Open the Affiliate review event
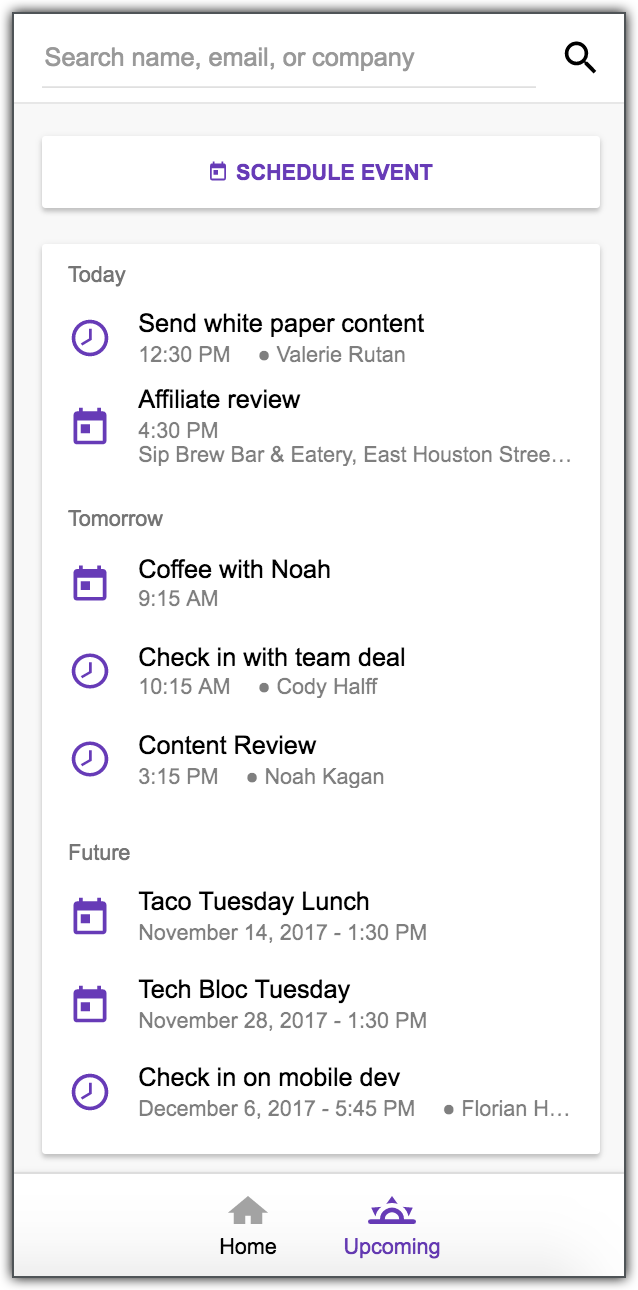The image size is (638, 1290). 220,400
